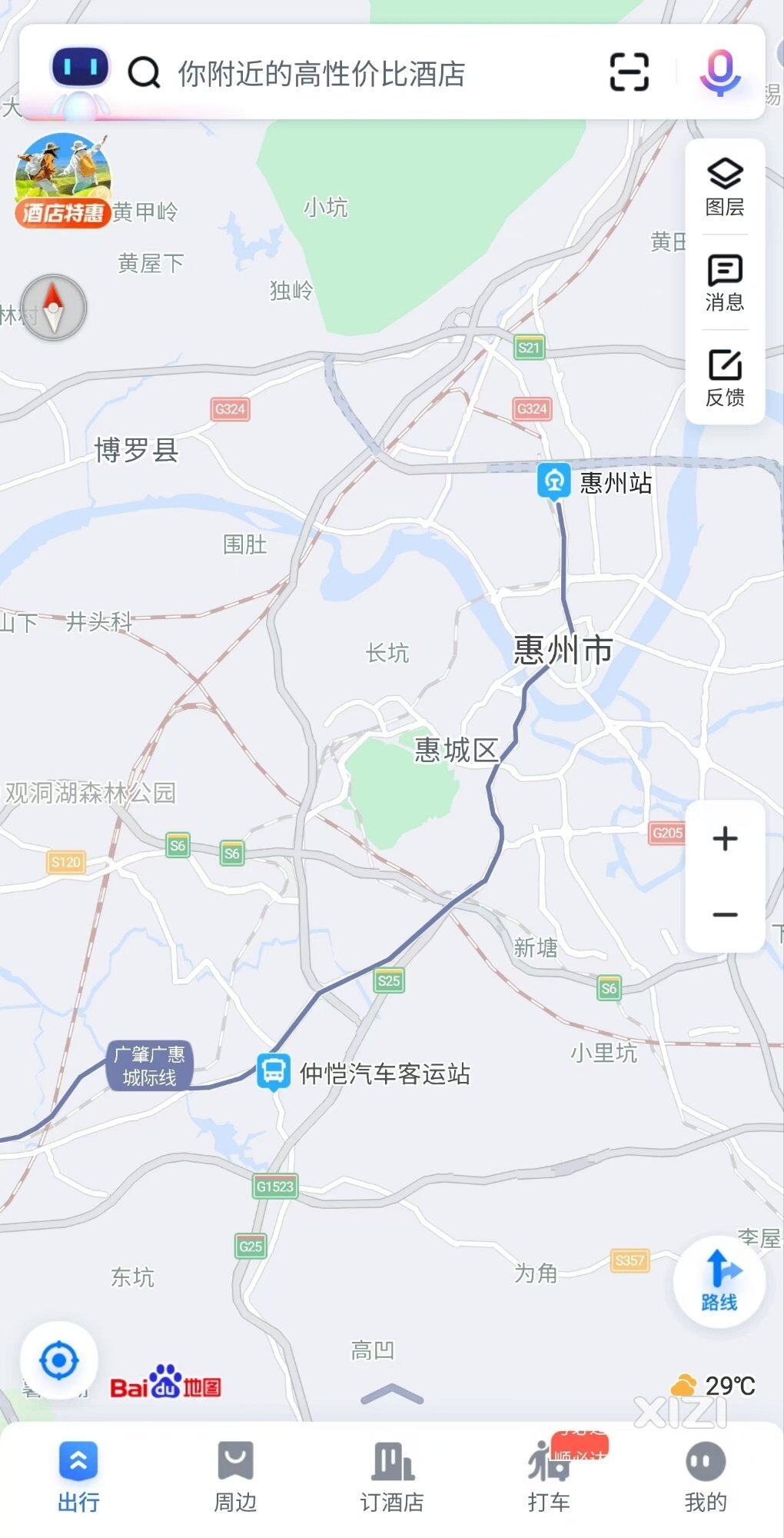Screen dimensions: 784x1538
Task: Open 消息 messages
Action: pos(725,282)
